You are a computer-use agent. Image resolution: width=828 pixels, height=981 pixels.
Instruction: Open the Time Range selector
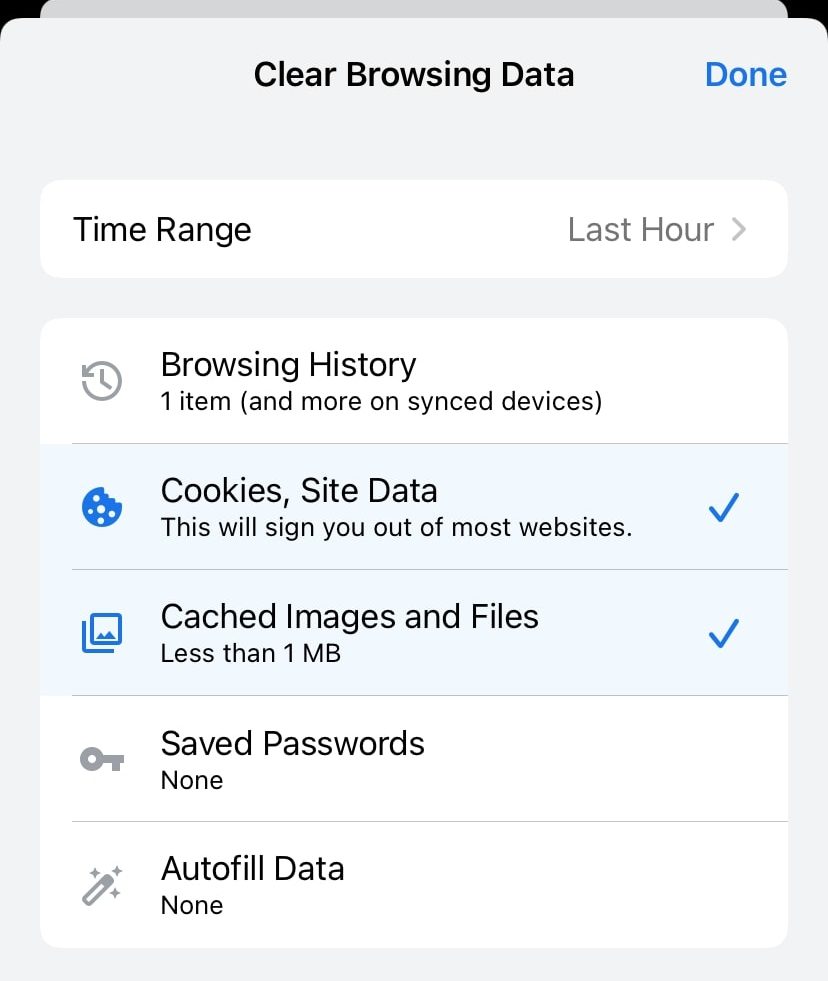tap(414, 229)
